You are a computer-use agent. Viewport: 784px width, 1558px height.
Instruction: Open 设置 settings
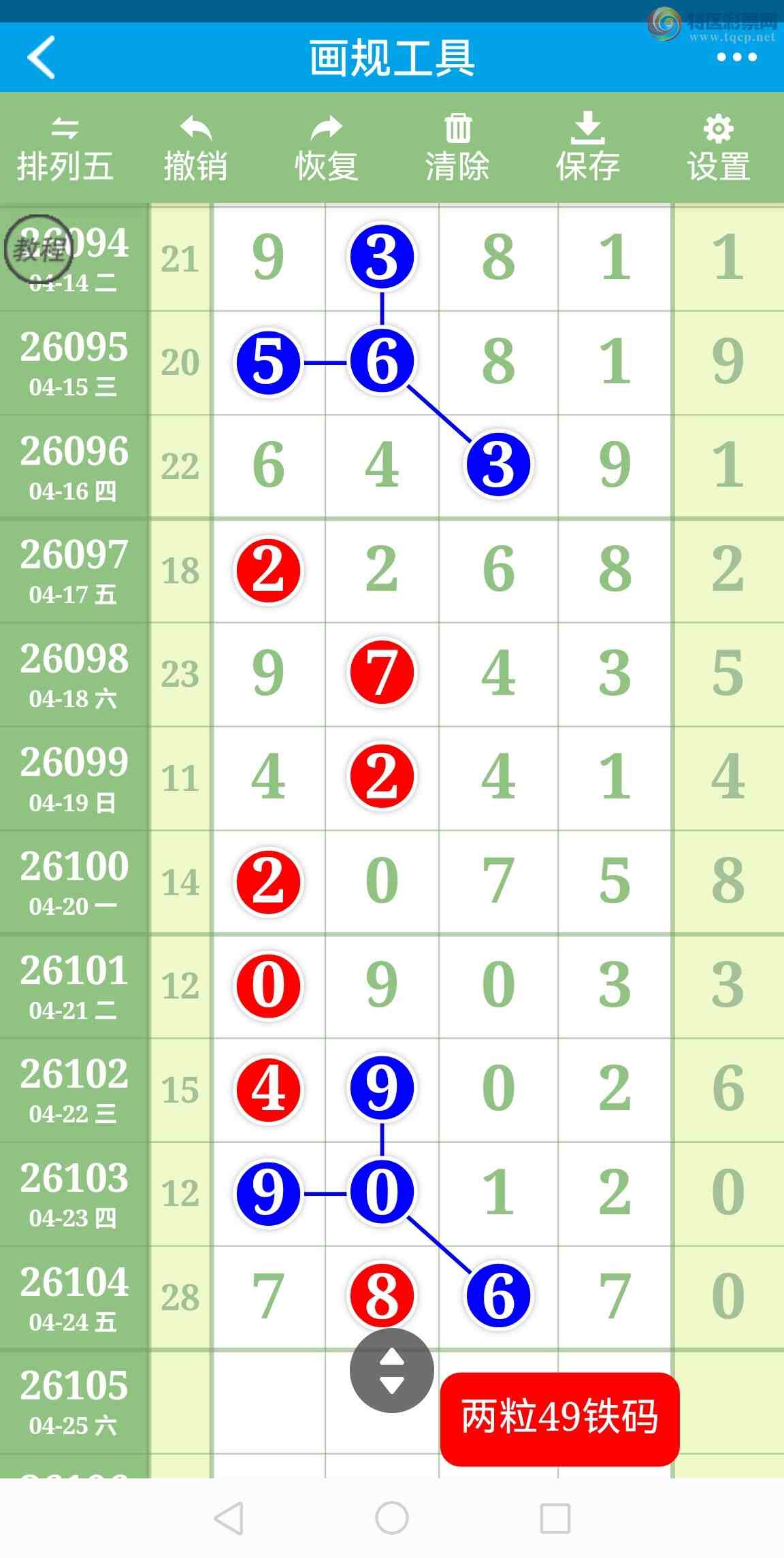(x=719, y=149)
